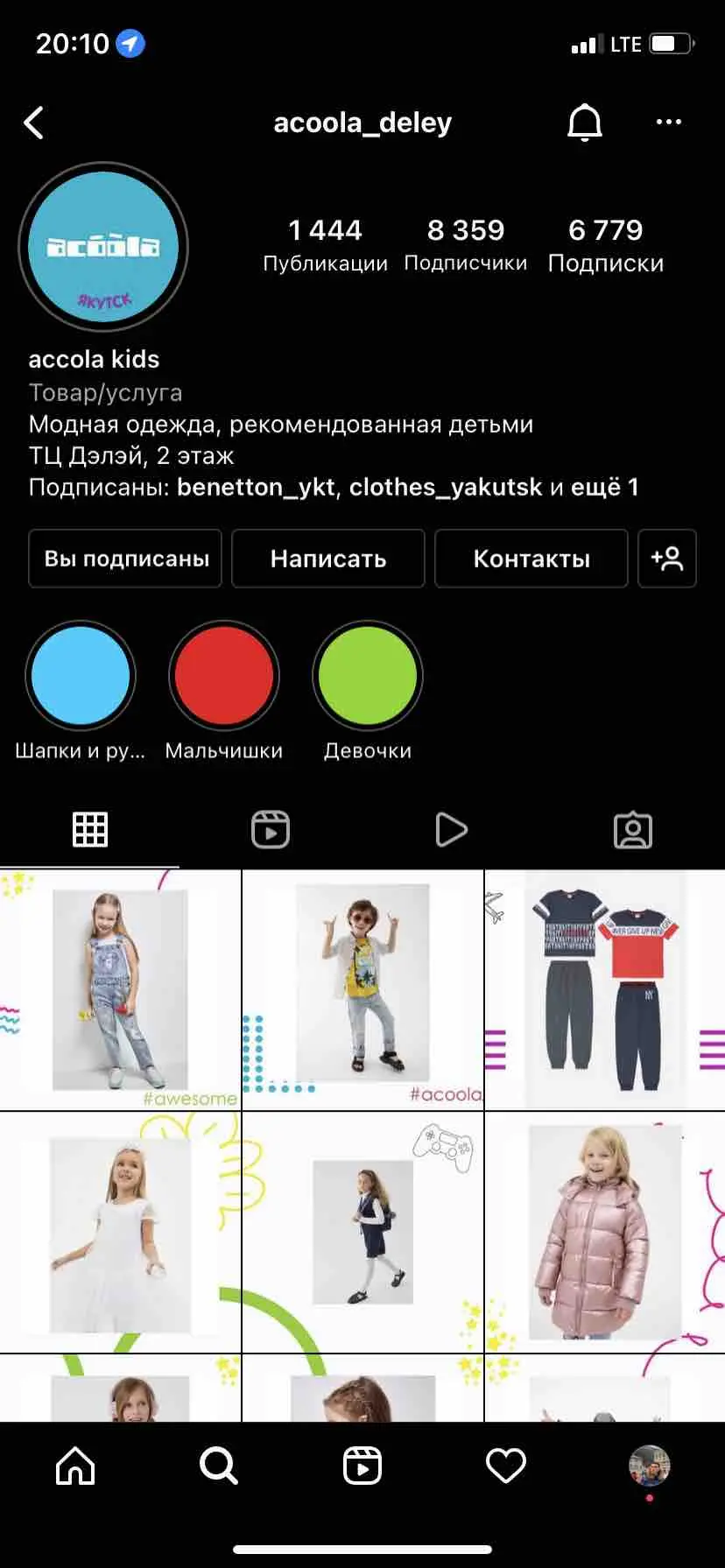The width and height of the screenshot is (725, 1568).
Task: Open the post with #awesome girl in overalls
Action: click(x=120, y=990)
